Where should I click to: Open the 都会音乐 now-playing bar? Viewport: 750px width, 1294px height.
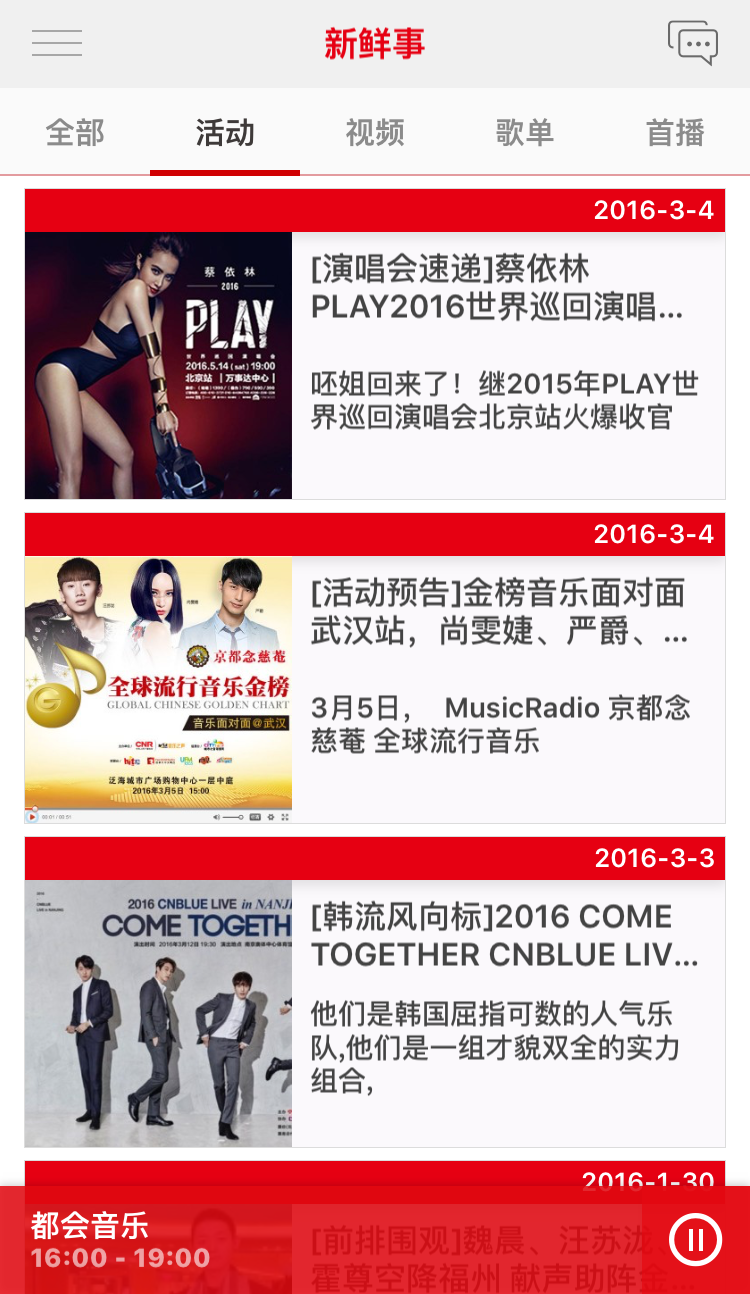click(300, 1240)
